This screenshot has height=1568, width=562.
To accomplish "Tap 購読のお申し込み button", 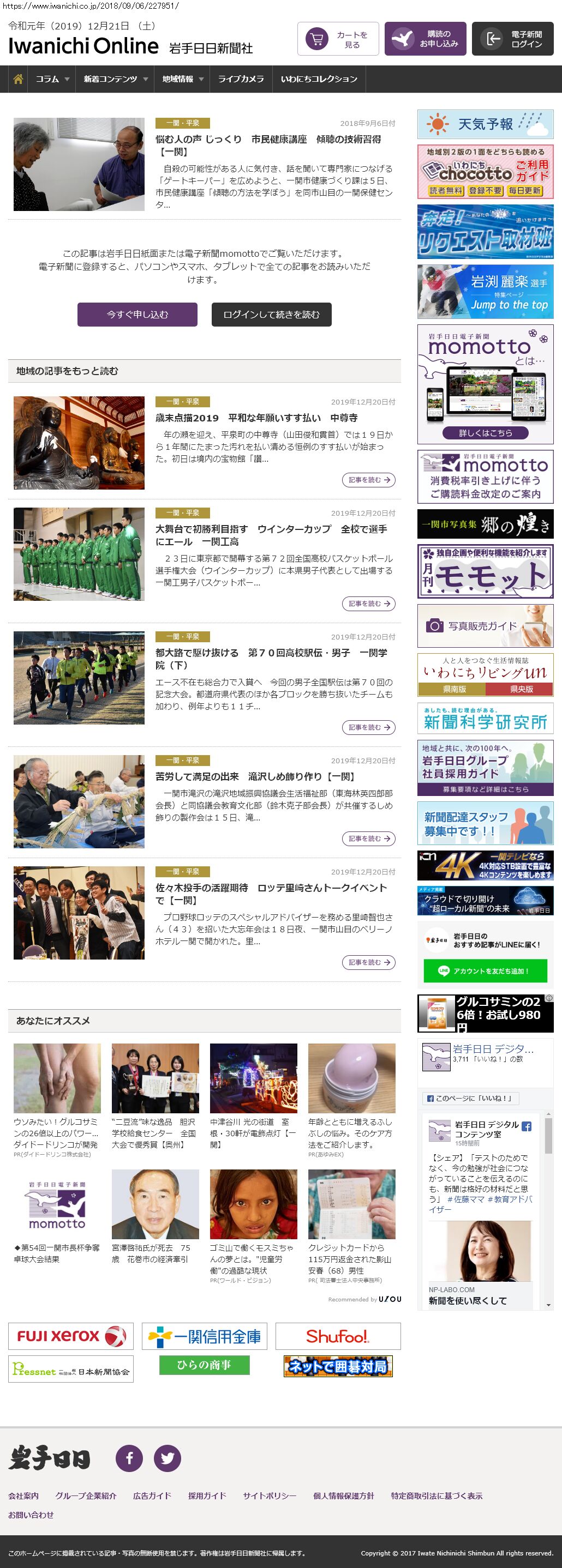I will coord(425,39).
